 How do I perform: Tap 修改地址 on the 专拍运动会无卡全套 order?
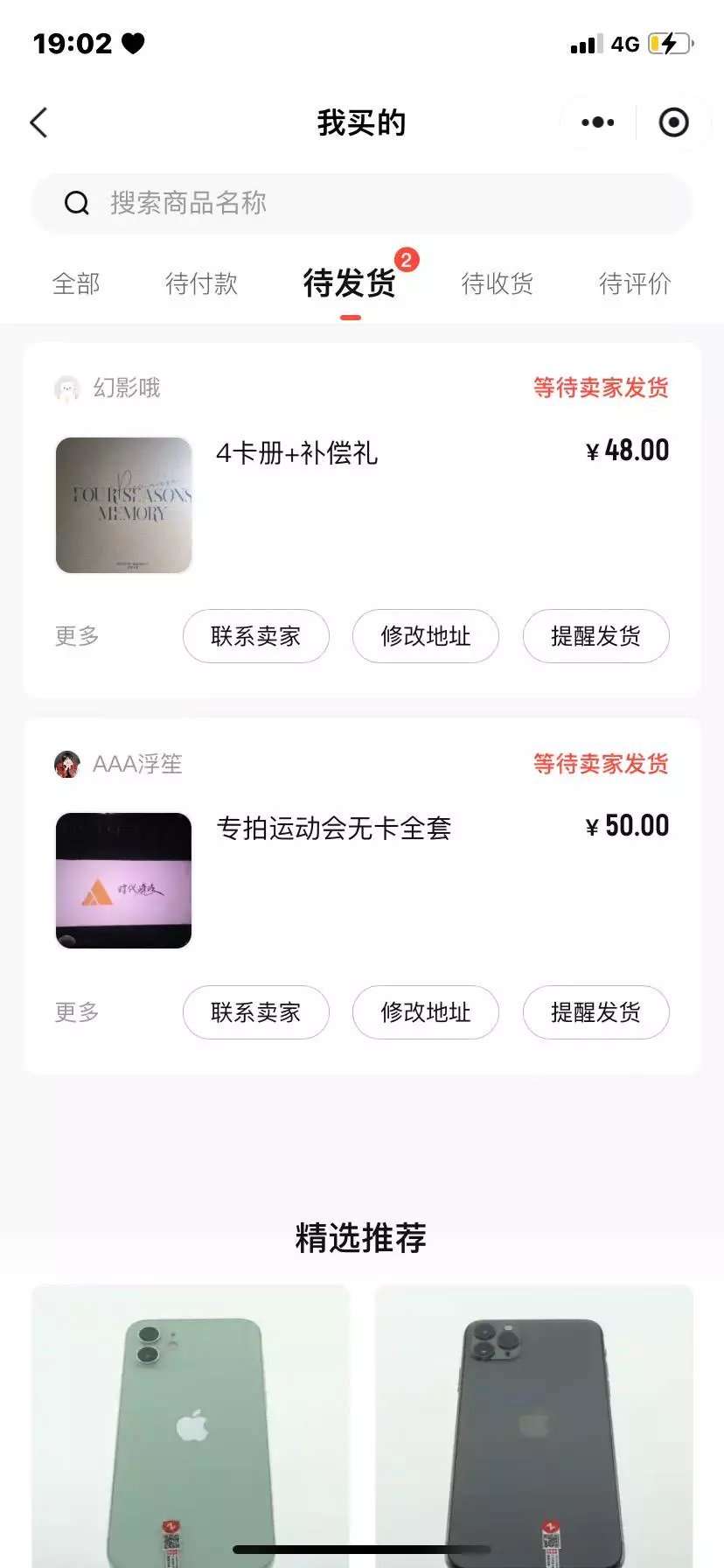pos(426,1012)
